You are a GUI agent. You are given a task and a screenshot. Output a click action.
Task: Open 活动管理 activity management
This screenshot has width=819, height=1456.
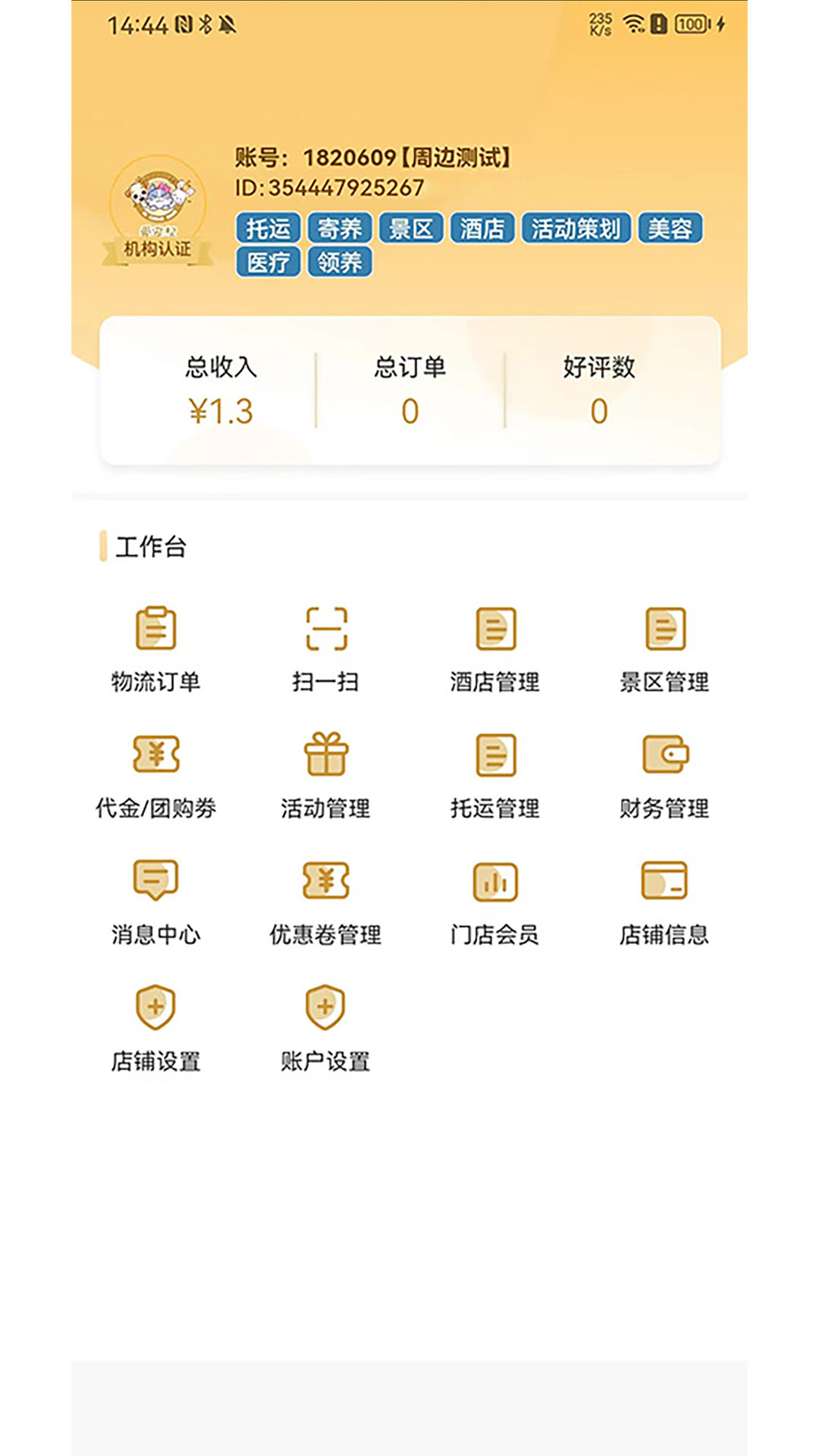pos(325,773)
